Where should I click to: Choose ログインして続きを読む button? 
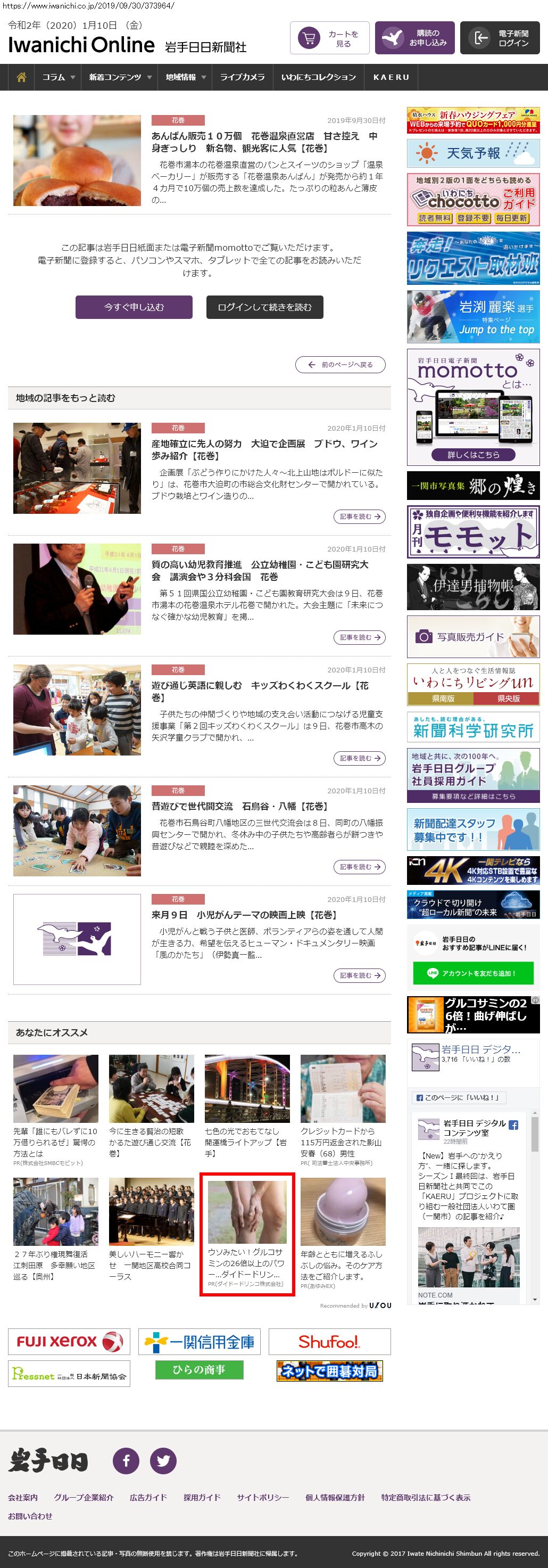(x=264, y=307)
